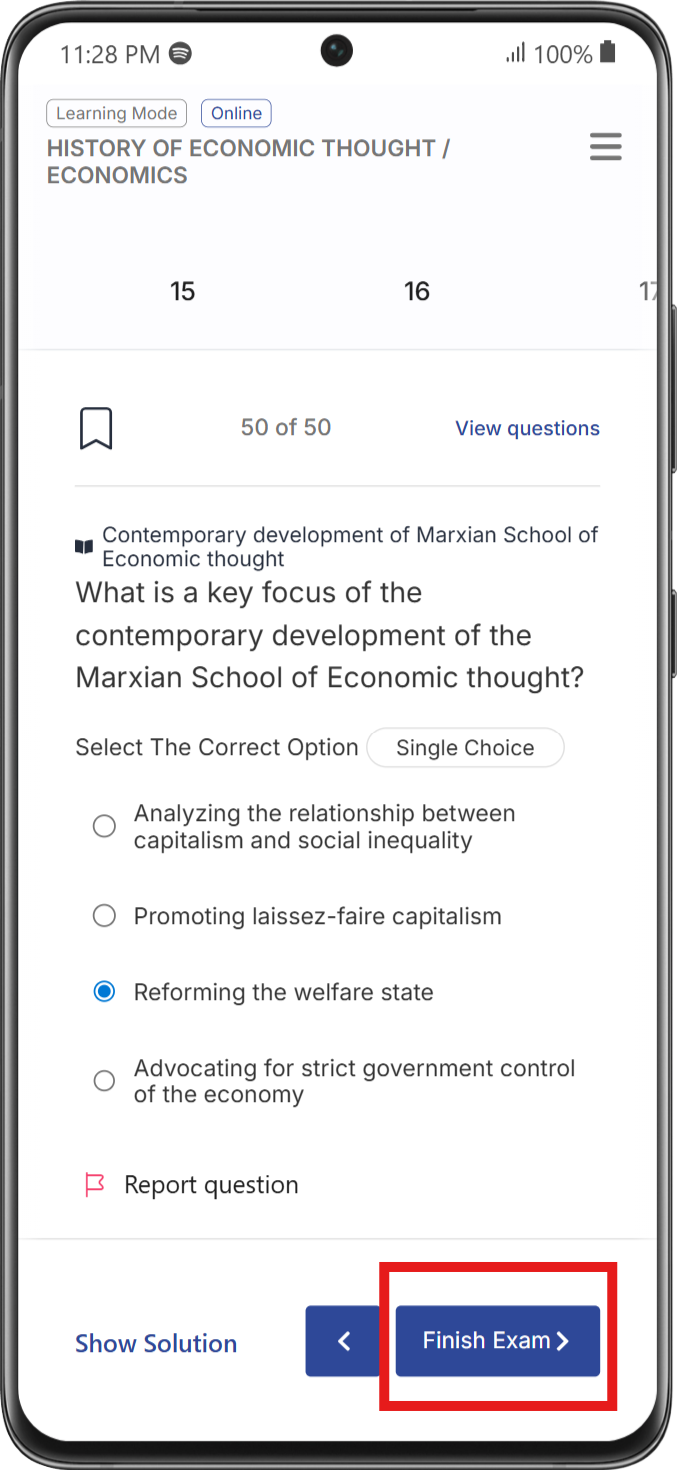Viewport: 677px width, 1470px height.
Task: Tap the Finish Exam button
Action: tap(498, 1341)
